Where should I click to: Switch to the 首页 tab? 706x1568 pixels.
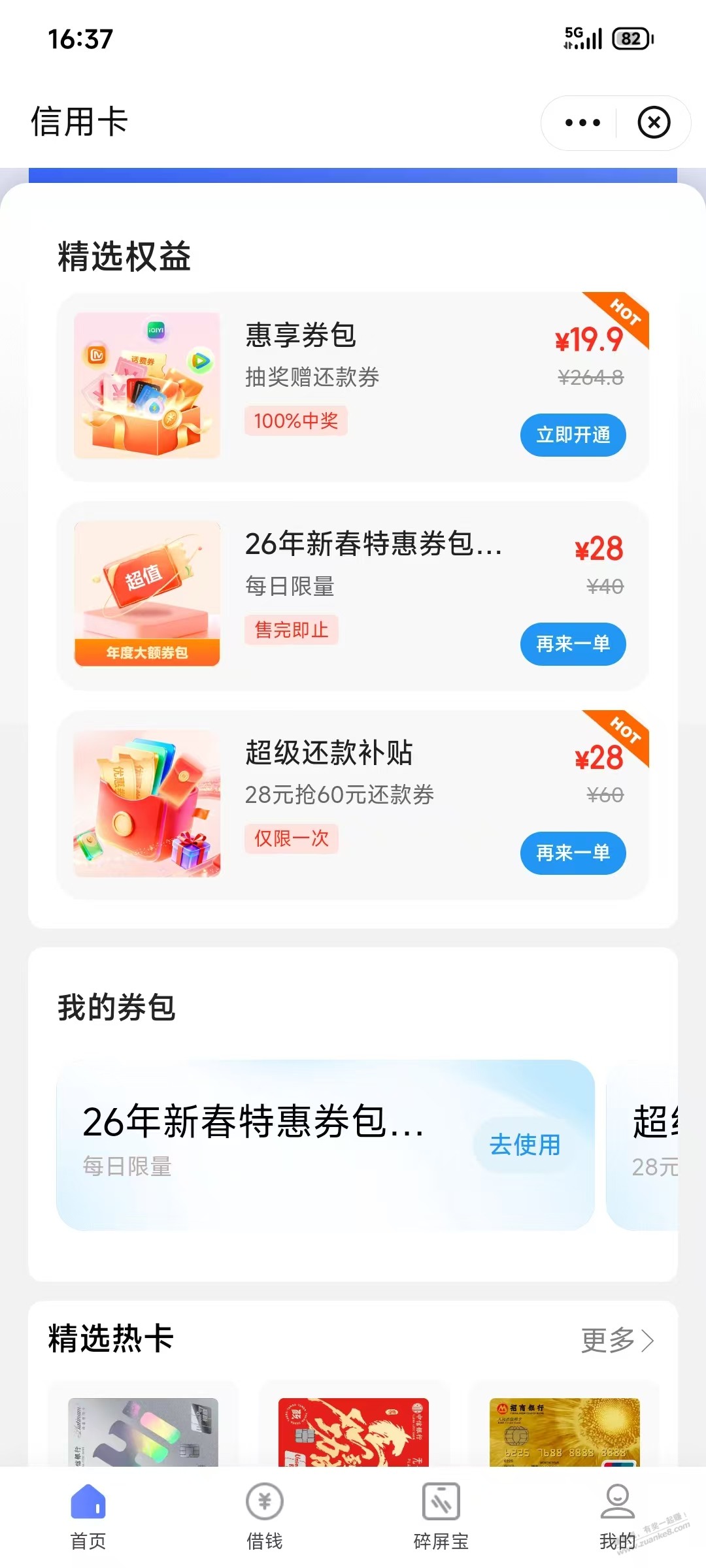(88, 1517)
